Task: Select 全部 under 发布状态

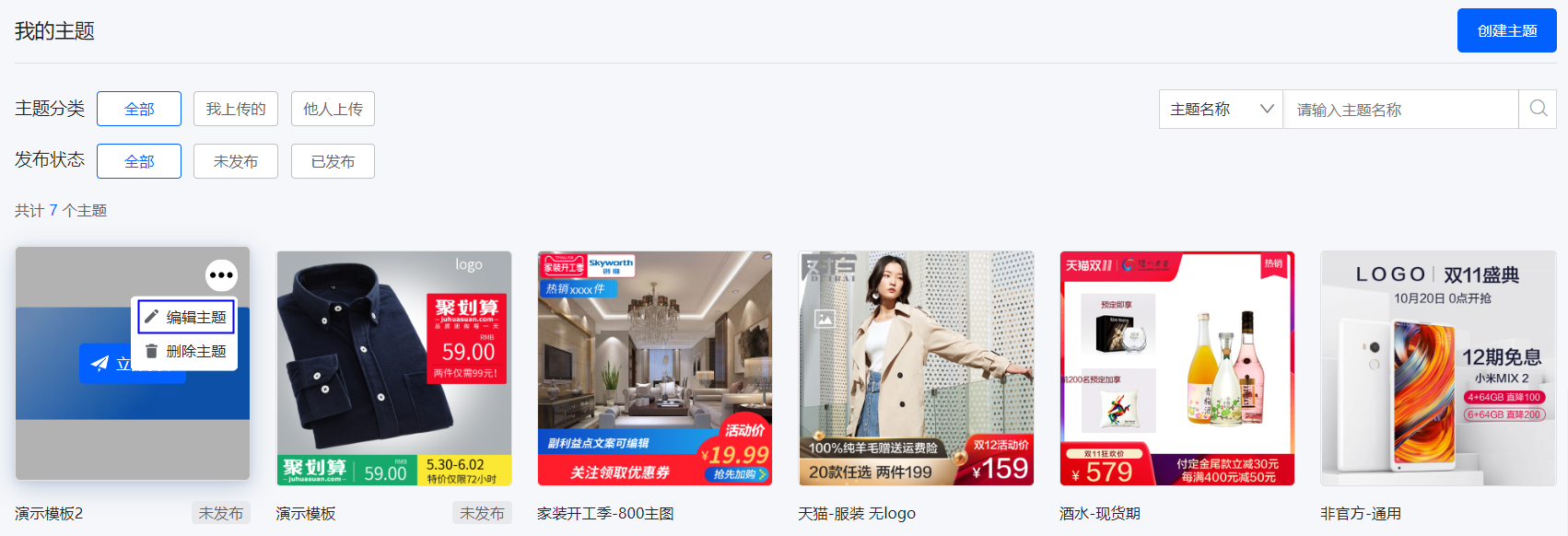Action: coord(139,161)
